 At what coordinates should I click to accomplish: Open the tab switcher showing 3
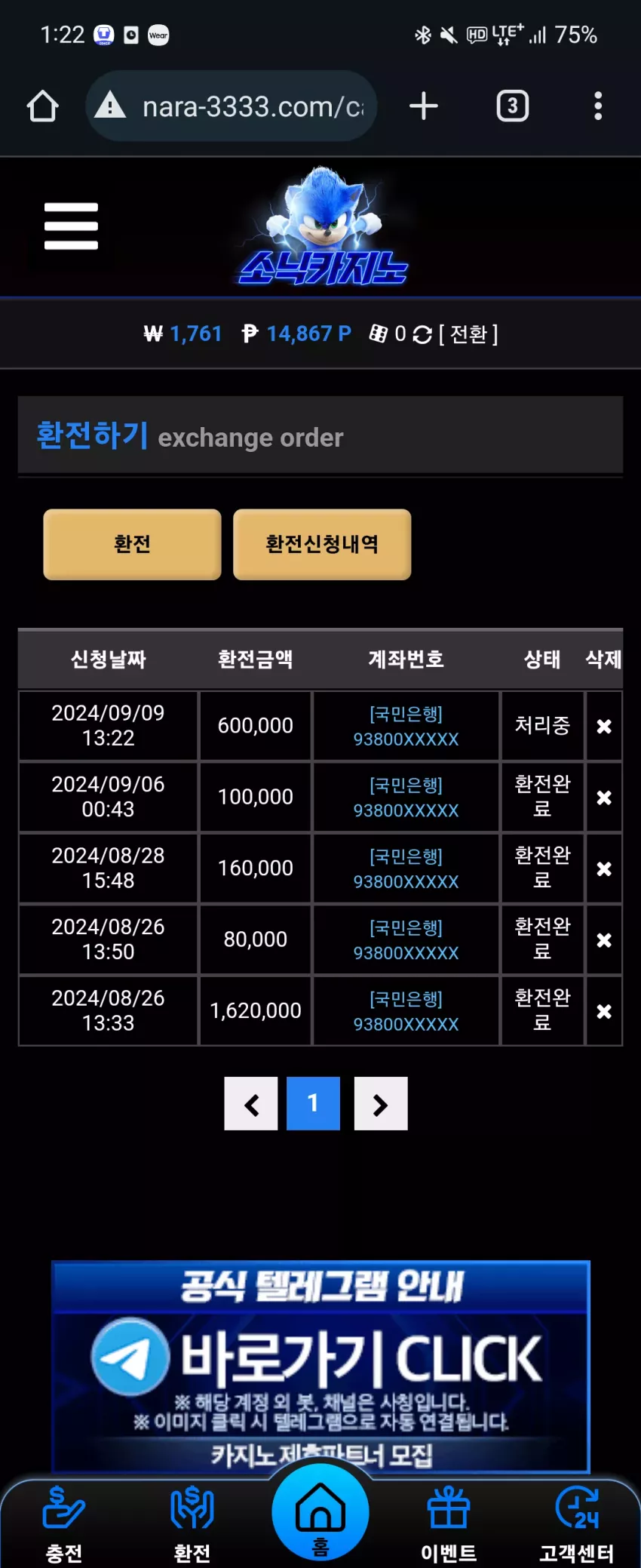(x=513, y=106)
